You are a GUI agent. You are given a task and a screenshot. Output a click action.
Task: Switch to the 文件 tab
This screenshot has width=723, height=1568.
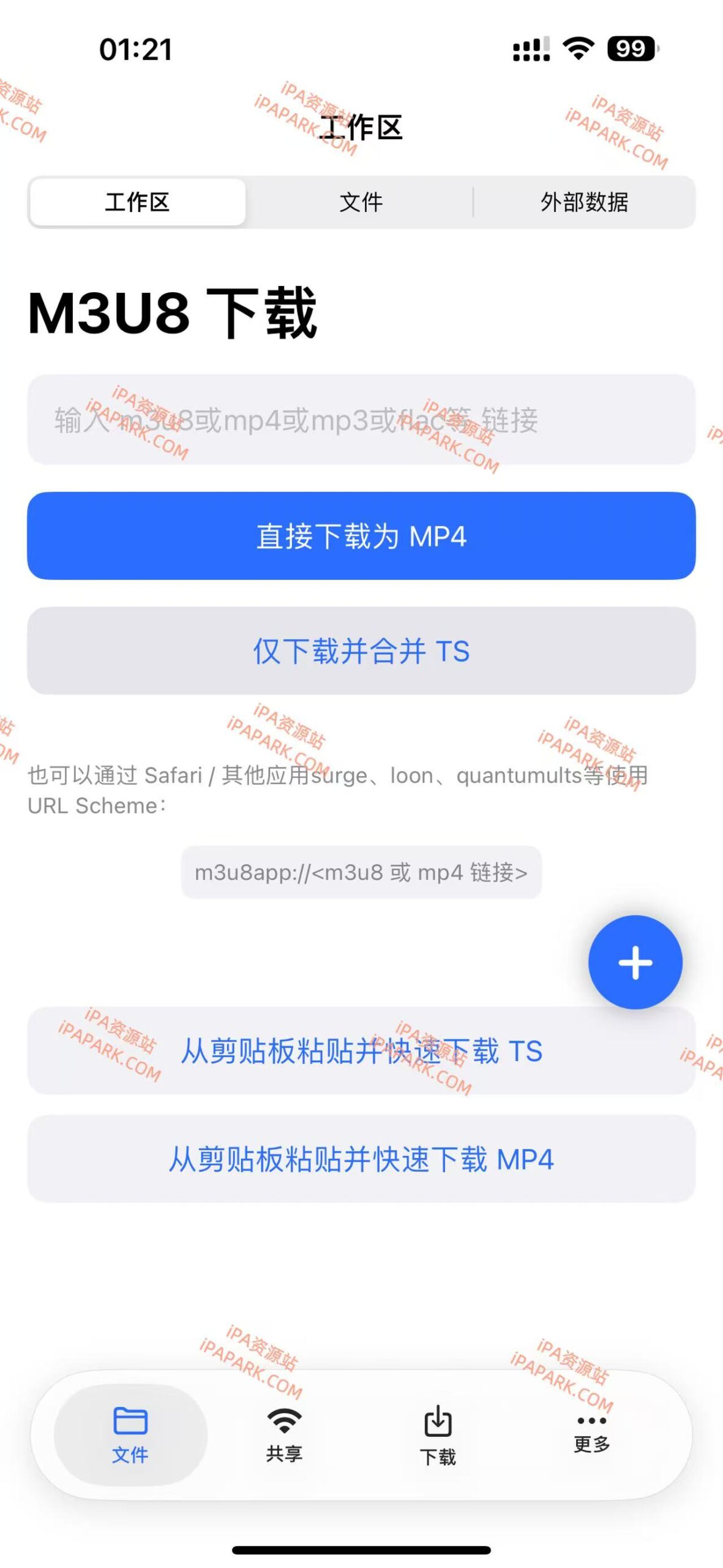tap(361, 203)
